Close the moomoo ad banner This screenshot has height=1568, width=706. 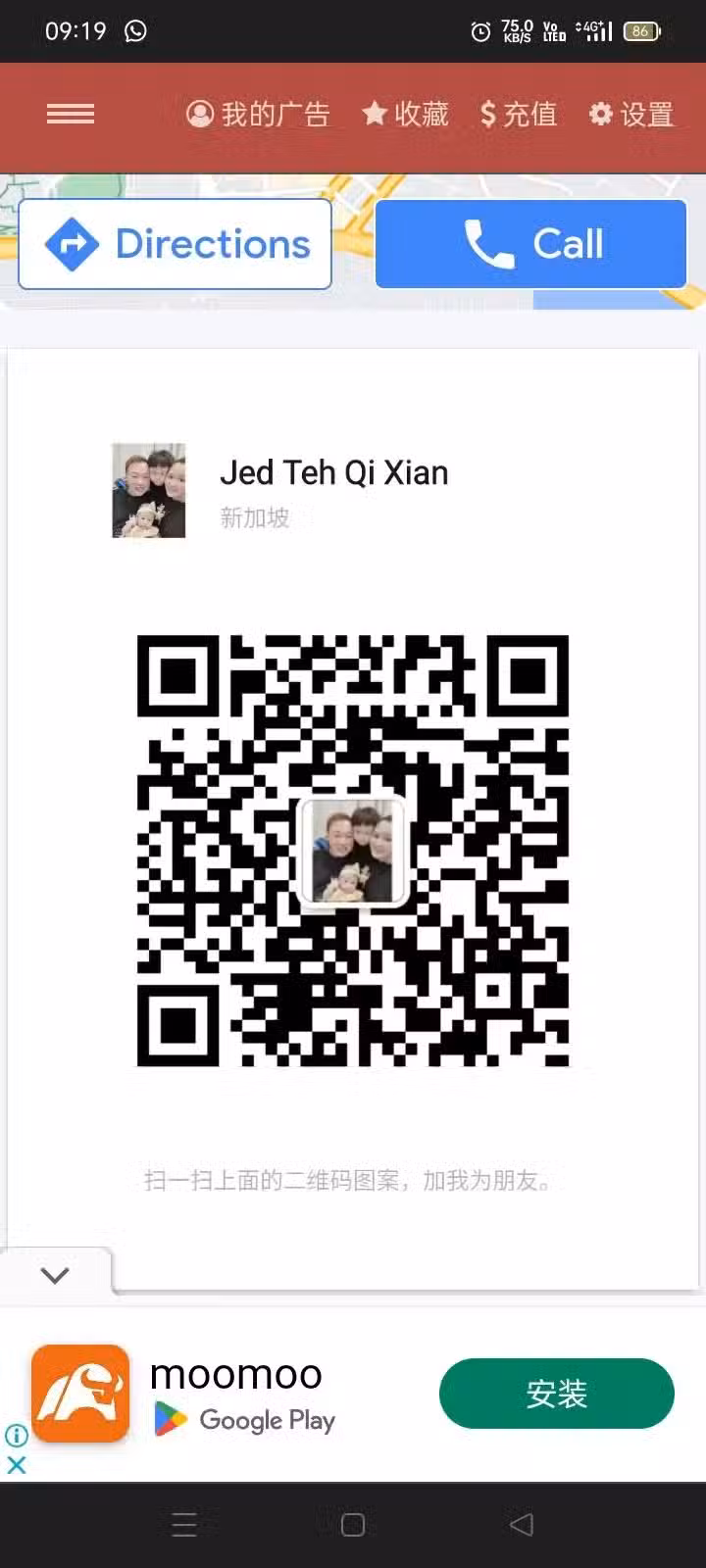(x=17, y=1465)
